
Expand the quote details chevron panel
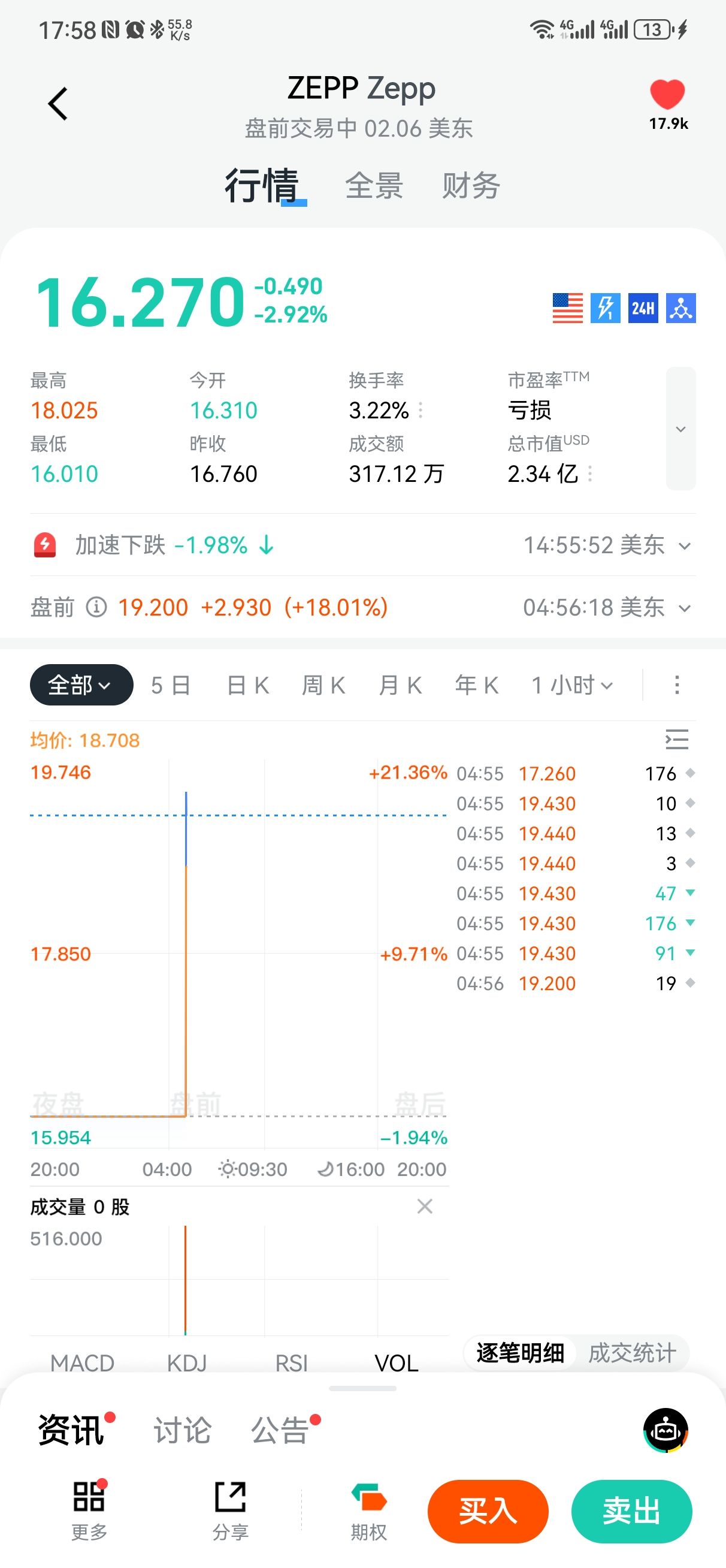[x=680, y=429]
